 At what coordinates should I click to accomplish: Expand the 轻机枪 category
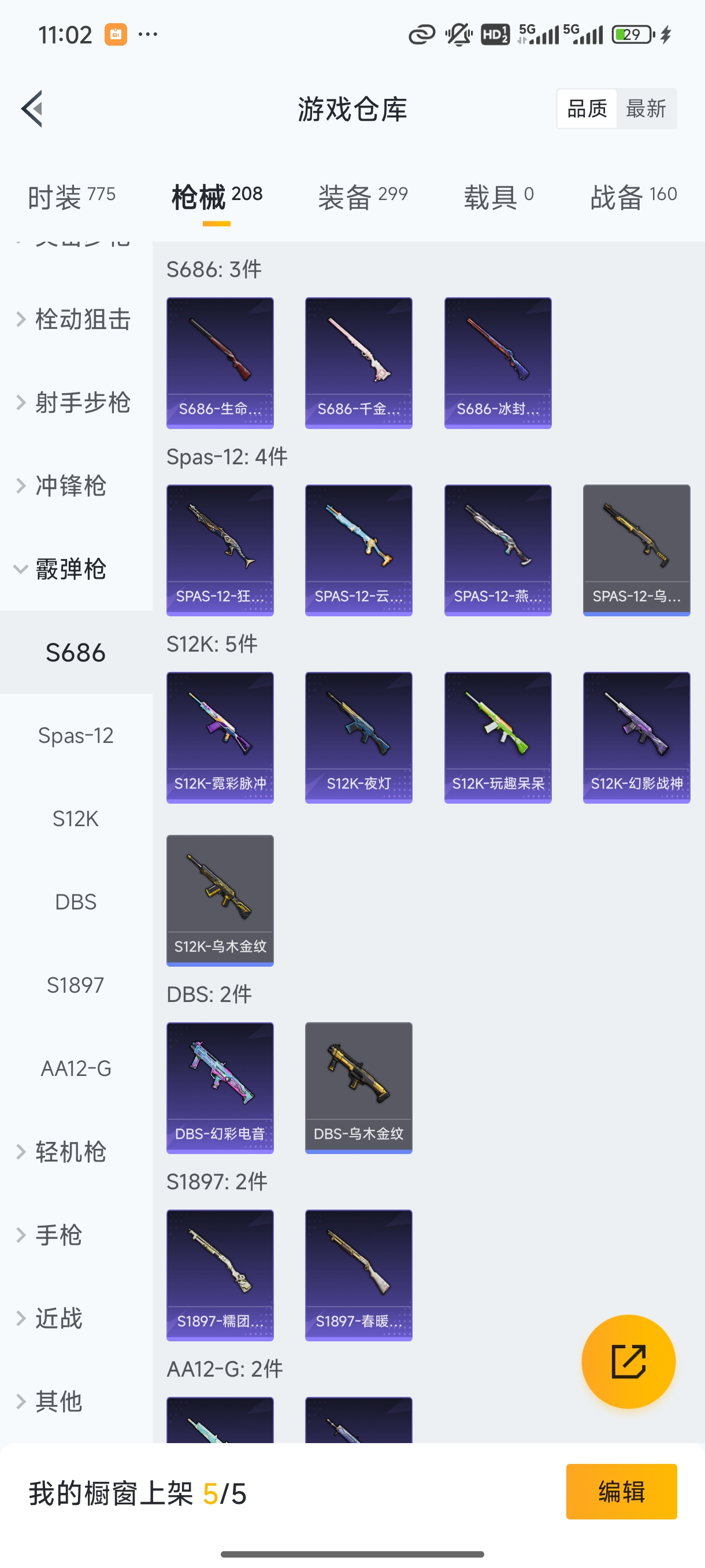tap(70, 1152)
